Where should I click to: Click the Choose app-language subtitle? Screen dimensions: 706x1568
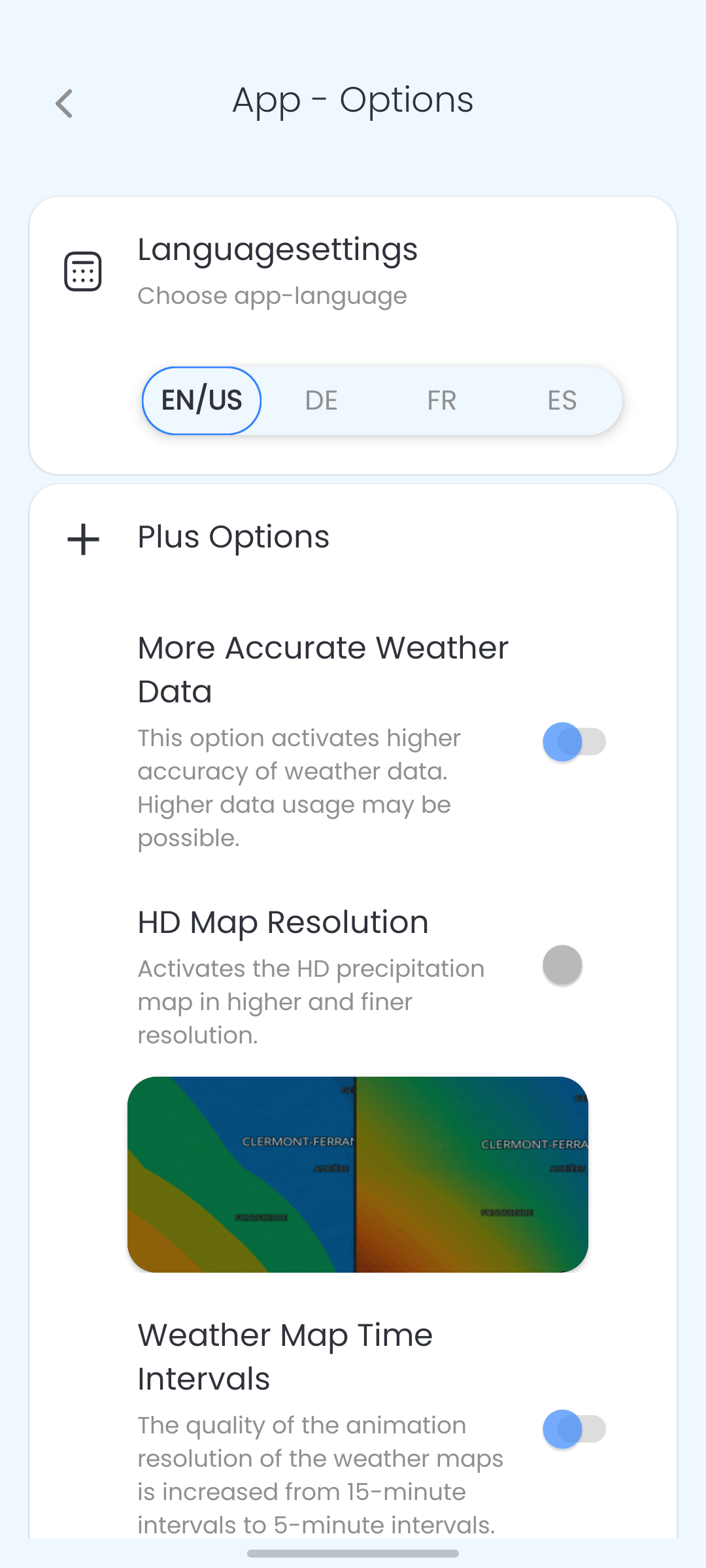tap(272, 295)
